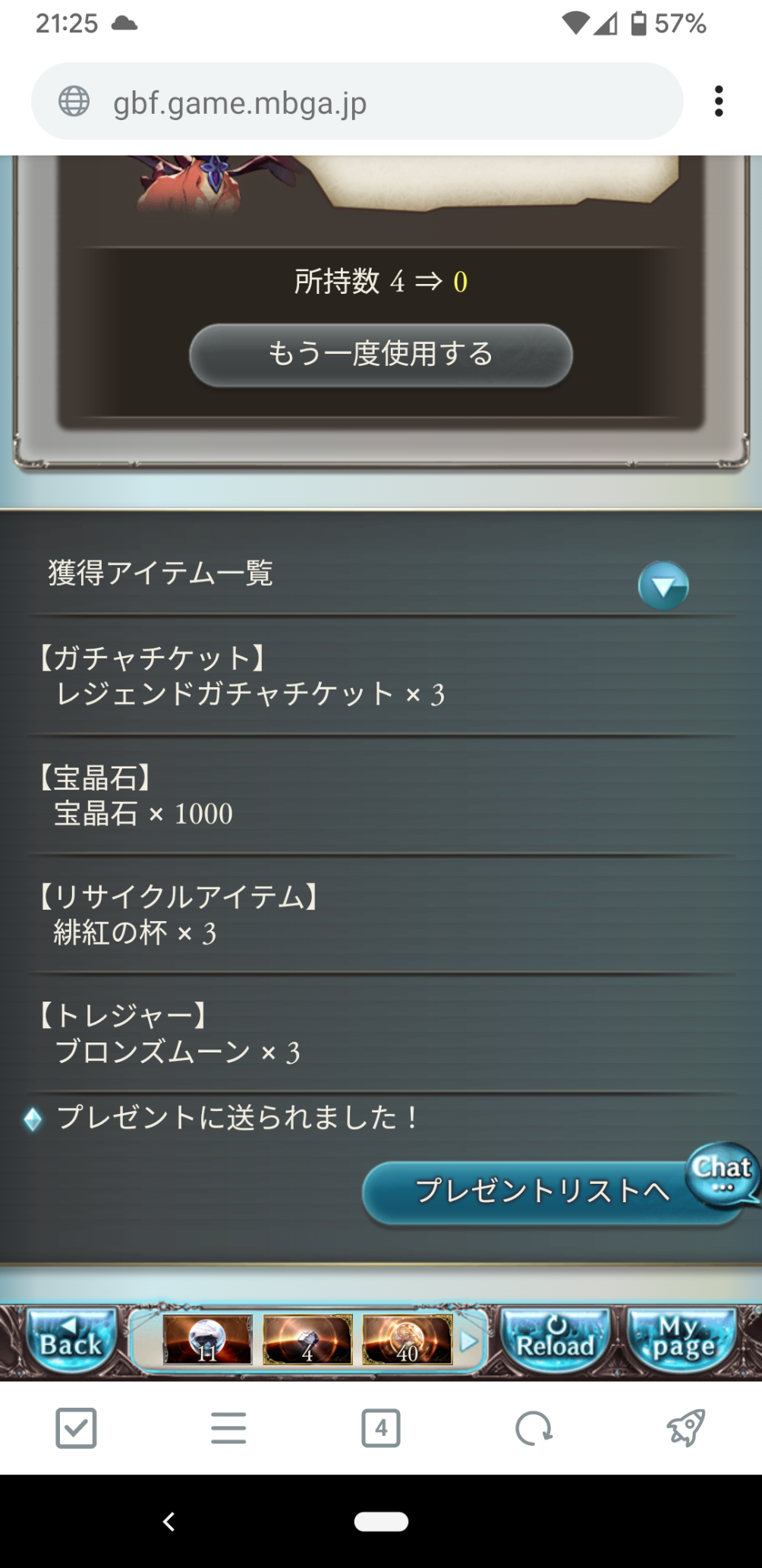Open the shortcut item showing 4
762x1568 pixels.
(307, 1339)
